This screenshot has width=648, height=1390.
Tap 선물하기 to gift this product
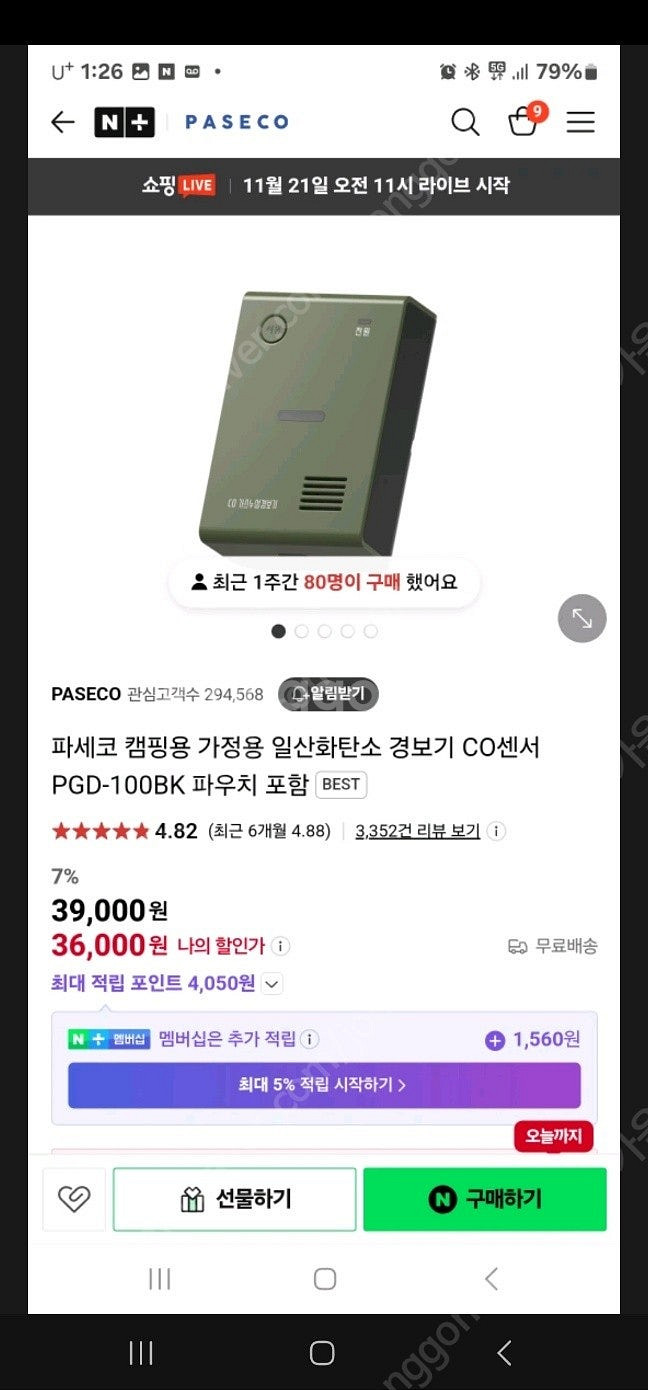[234, 1199]
